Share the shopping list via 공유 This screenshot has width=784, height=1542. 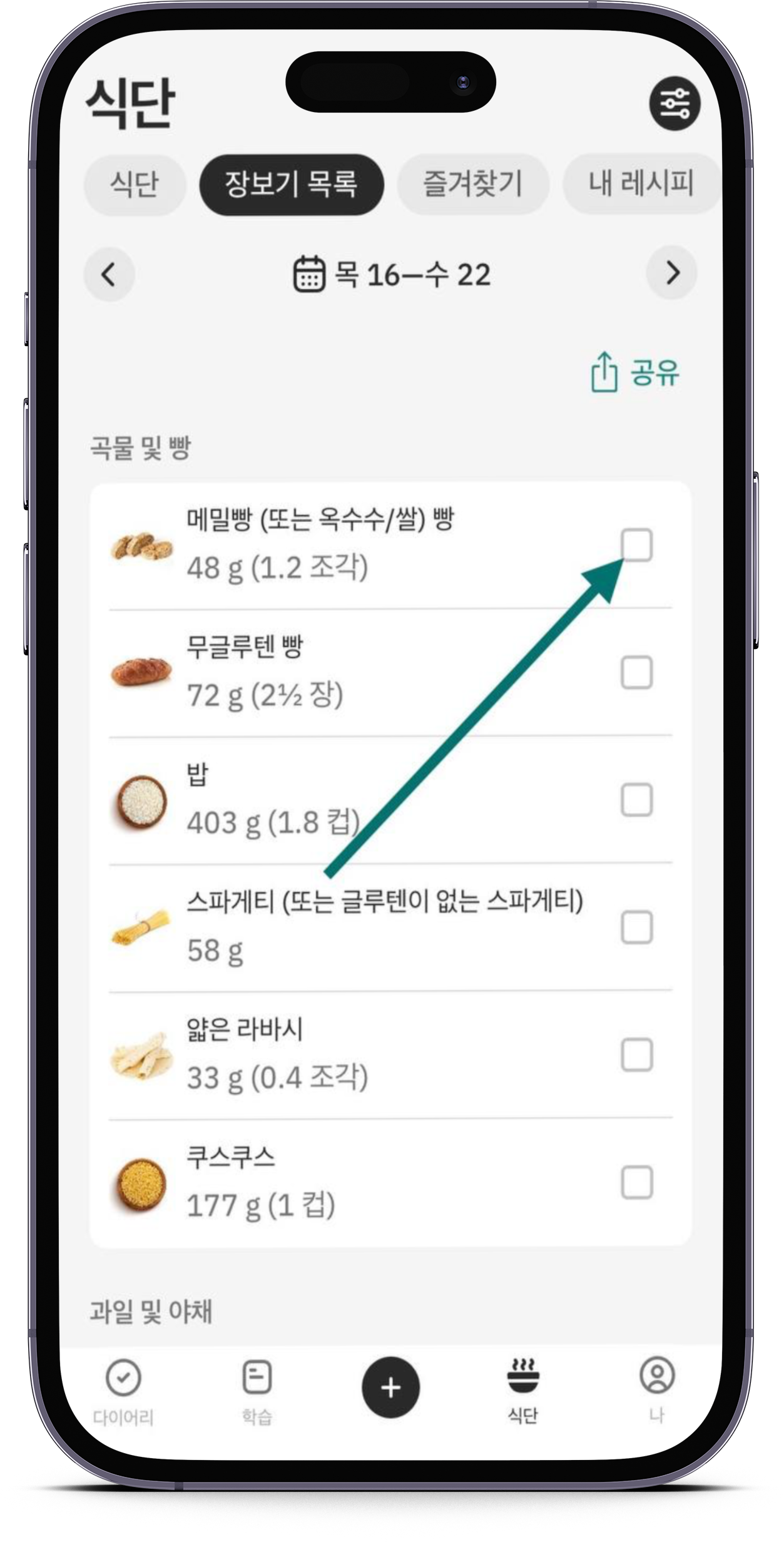pos(634,372)
